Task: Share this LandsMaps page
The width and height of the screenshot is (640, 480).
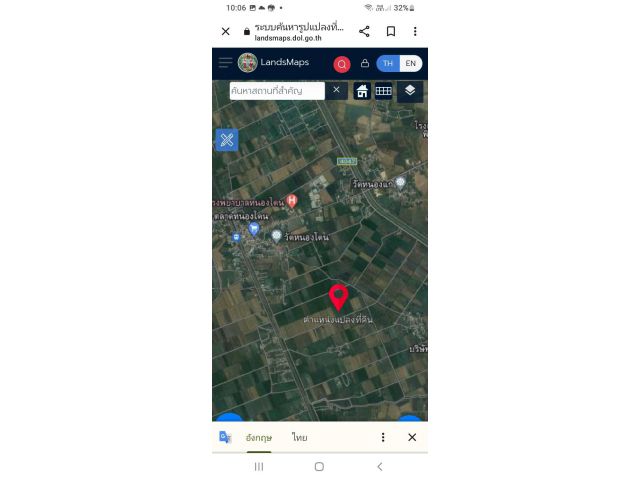Action: pos(364,32)
